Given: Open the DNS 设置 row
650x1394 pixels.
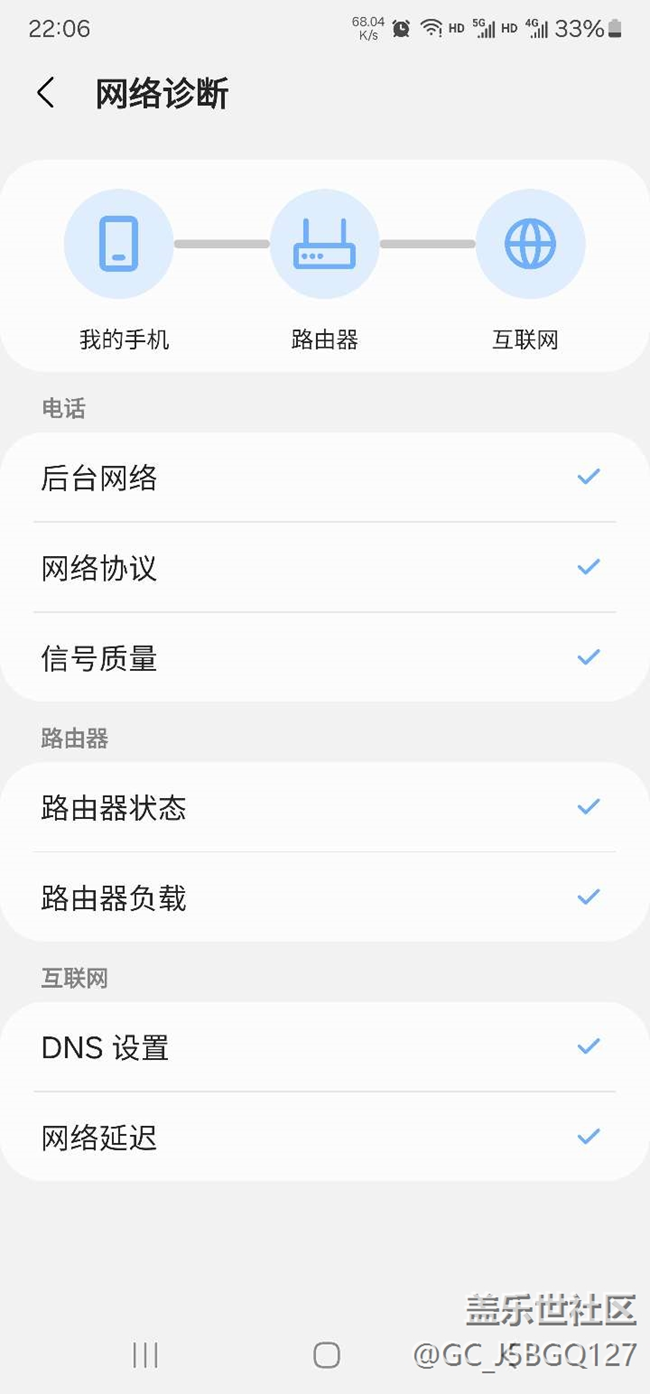Looking at the screenshot, I should coord(325,1047).
